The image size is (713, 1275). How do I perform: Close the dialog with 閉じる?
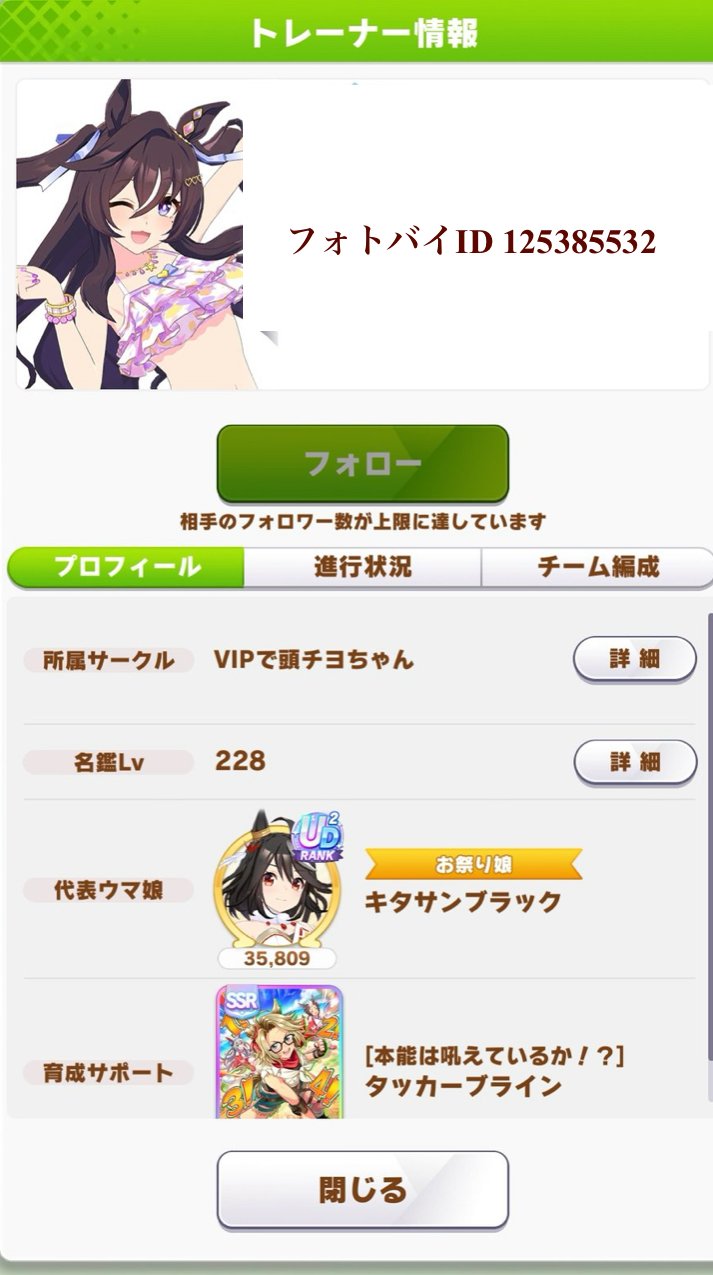[x=362, y=1190]
